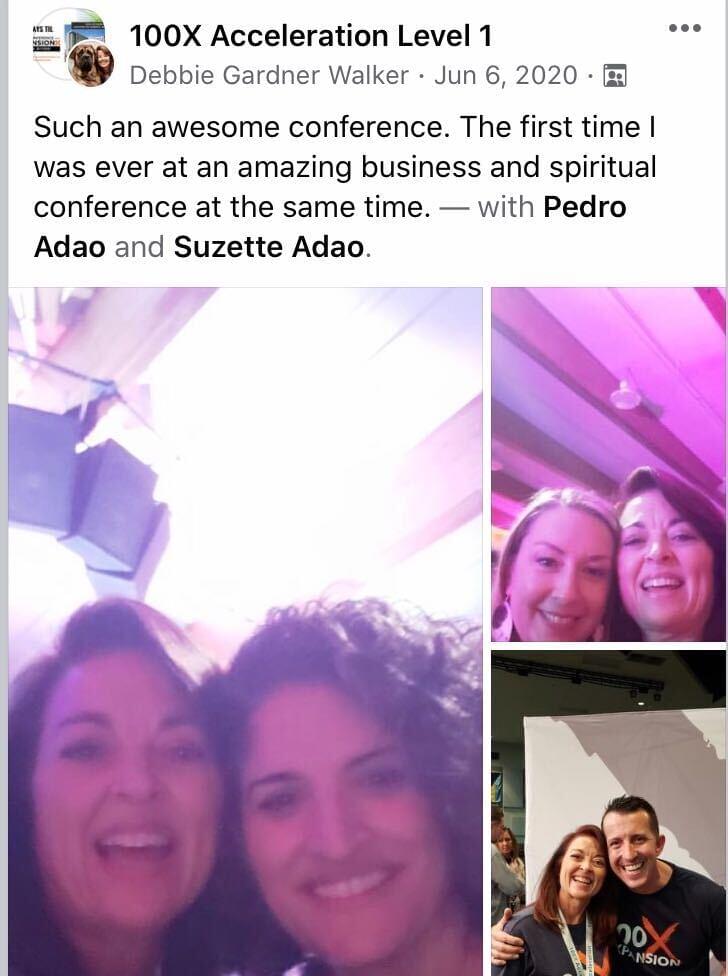View the small pink-lit selfie photo
The image size is (728, 976).
(x=608, y=465)
